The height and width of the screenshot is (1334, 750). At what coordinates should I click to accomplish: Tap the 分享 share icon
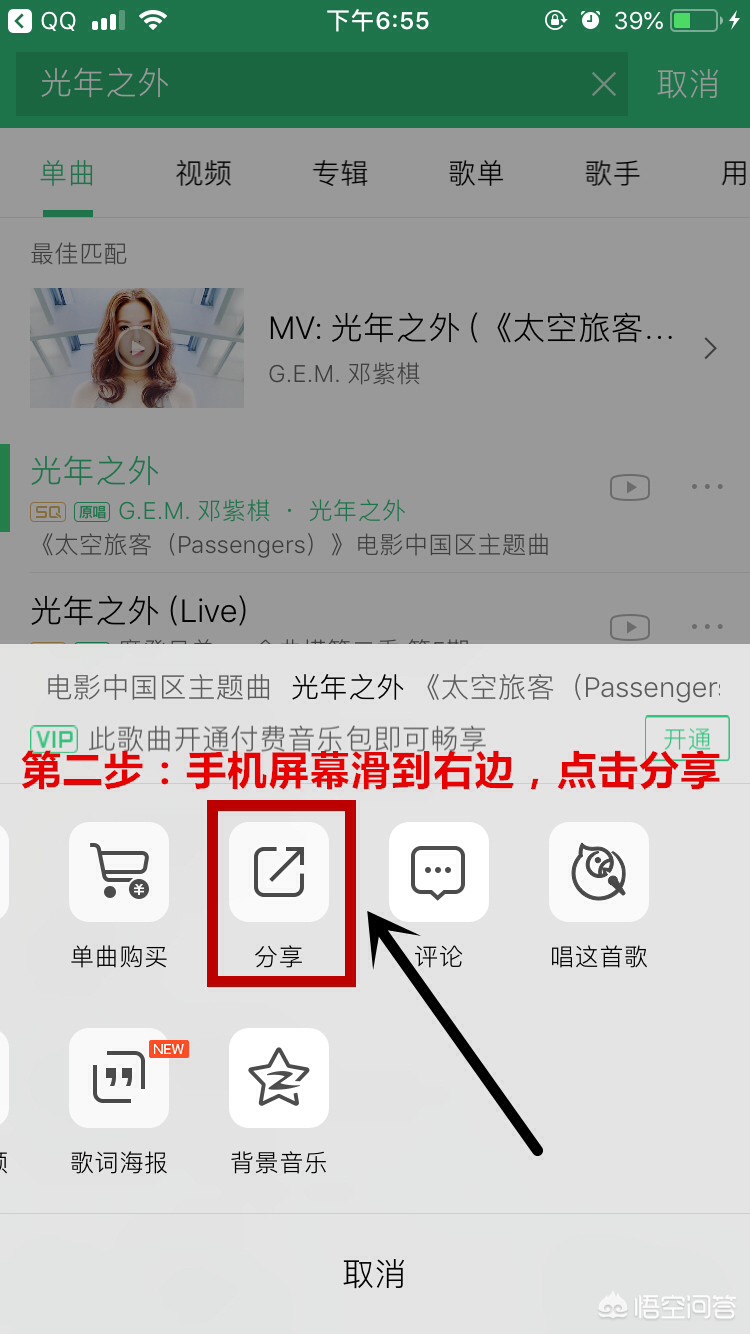pyautogui.click(x=279, y=873)
